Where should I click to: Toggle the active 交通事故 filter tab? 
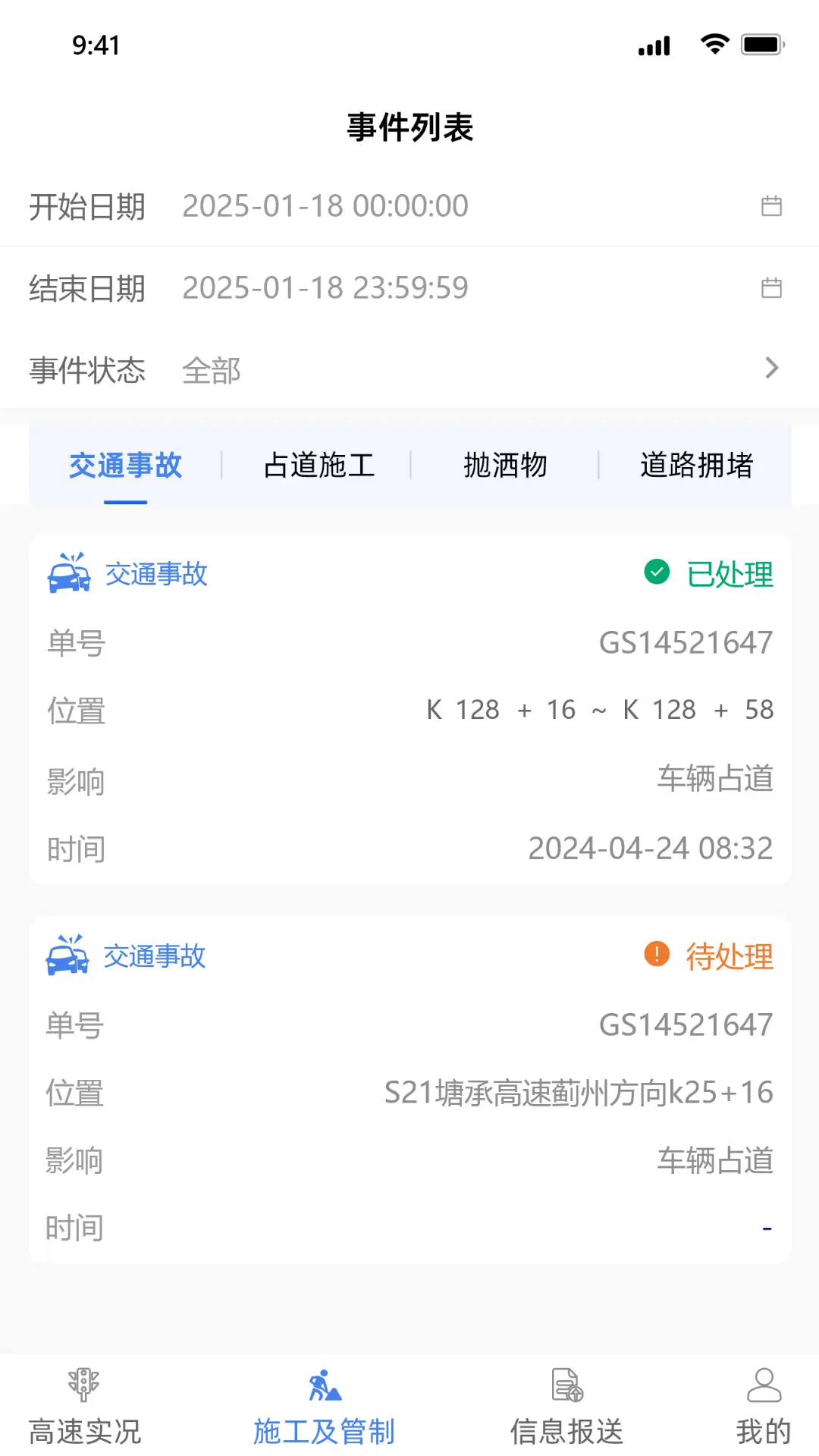[124, 466]
